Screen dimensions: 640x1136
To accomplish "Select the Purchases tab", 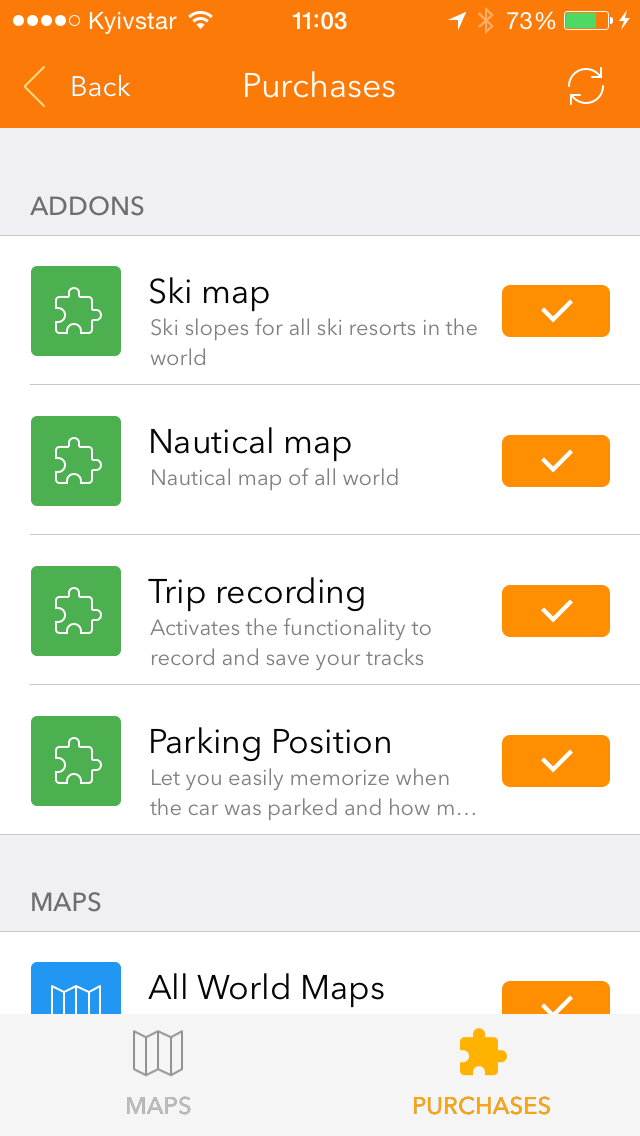I will coord(481,1076).
